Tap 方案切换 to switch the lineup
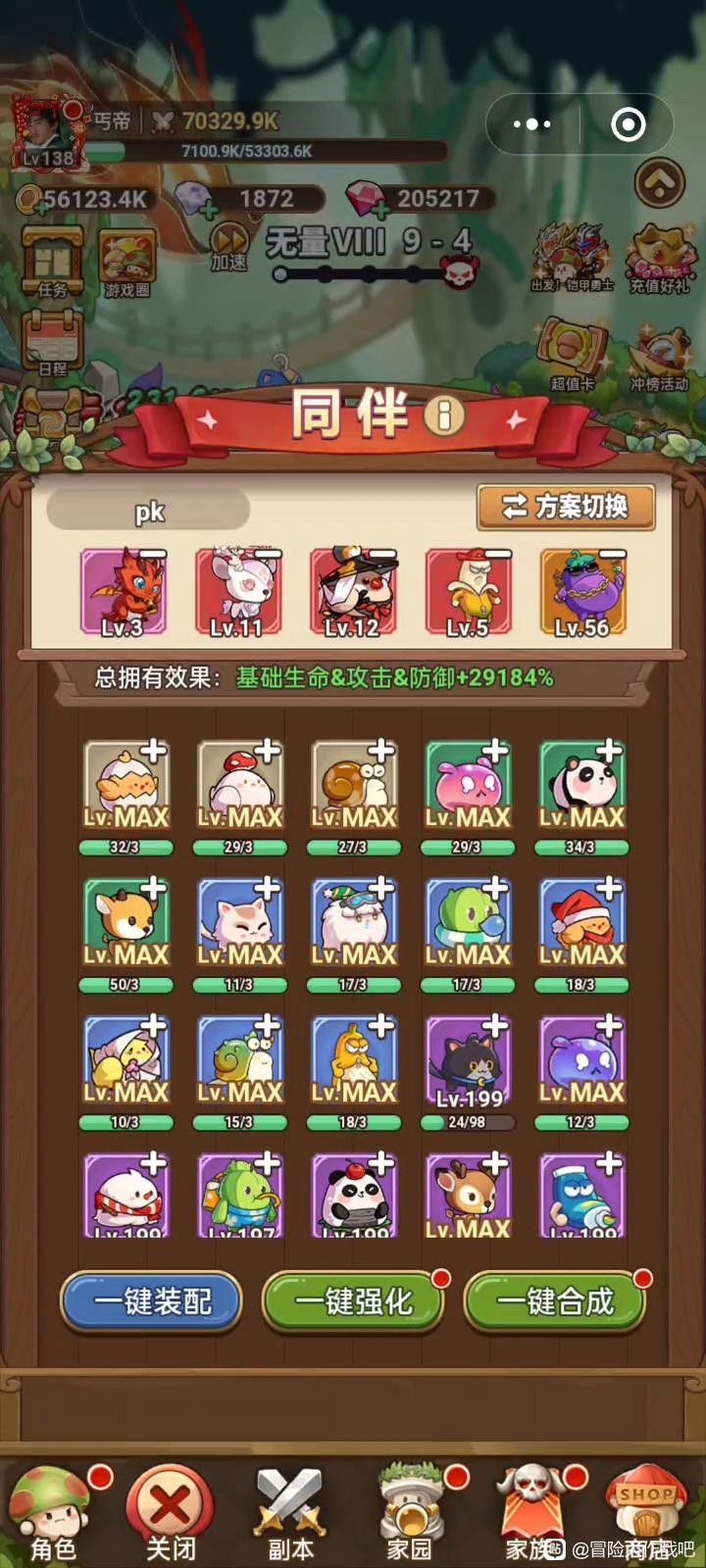This screenshot has width=706, height=1568. tap(566, 507)
